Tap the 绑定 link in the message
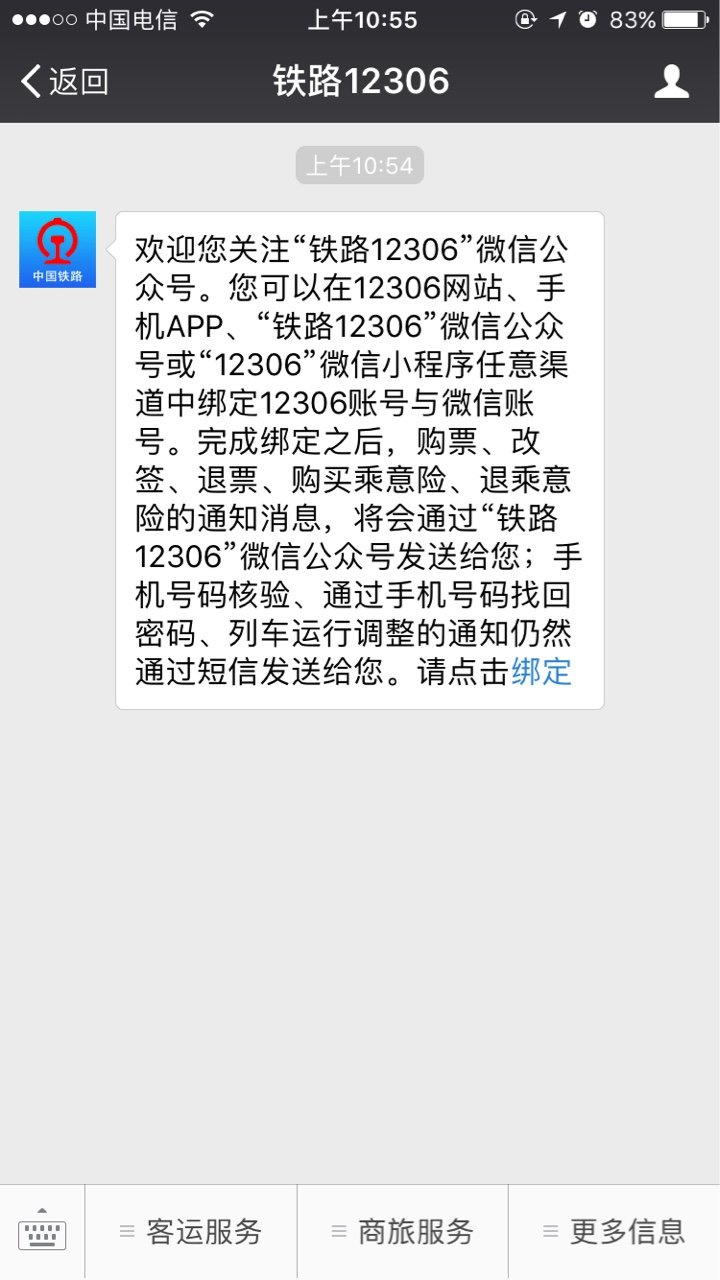720x1280 pixels. click(x=541, y=672)
